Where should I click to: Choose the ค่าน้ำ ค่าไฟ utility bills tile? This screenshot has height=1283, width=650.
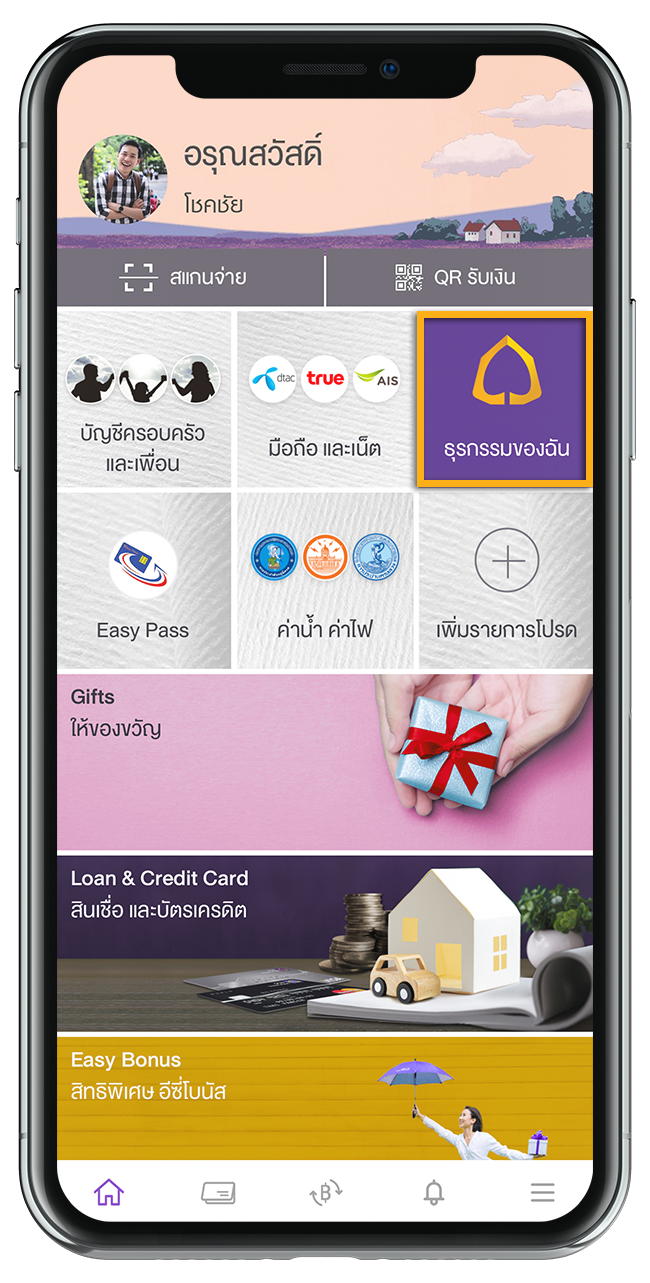point(325,581)
